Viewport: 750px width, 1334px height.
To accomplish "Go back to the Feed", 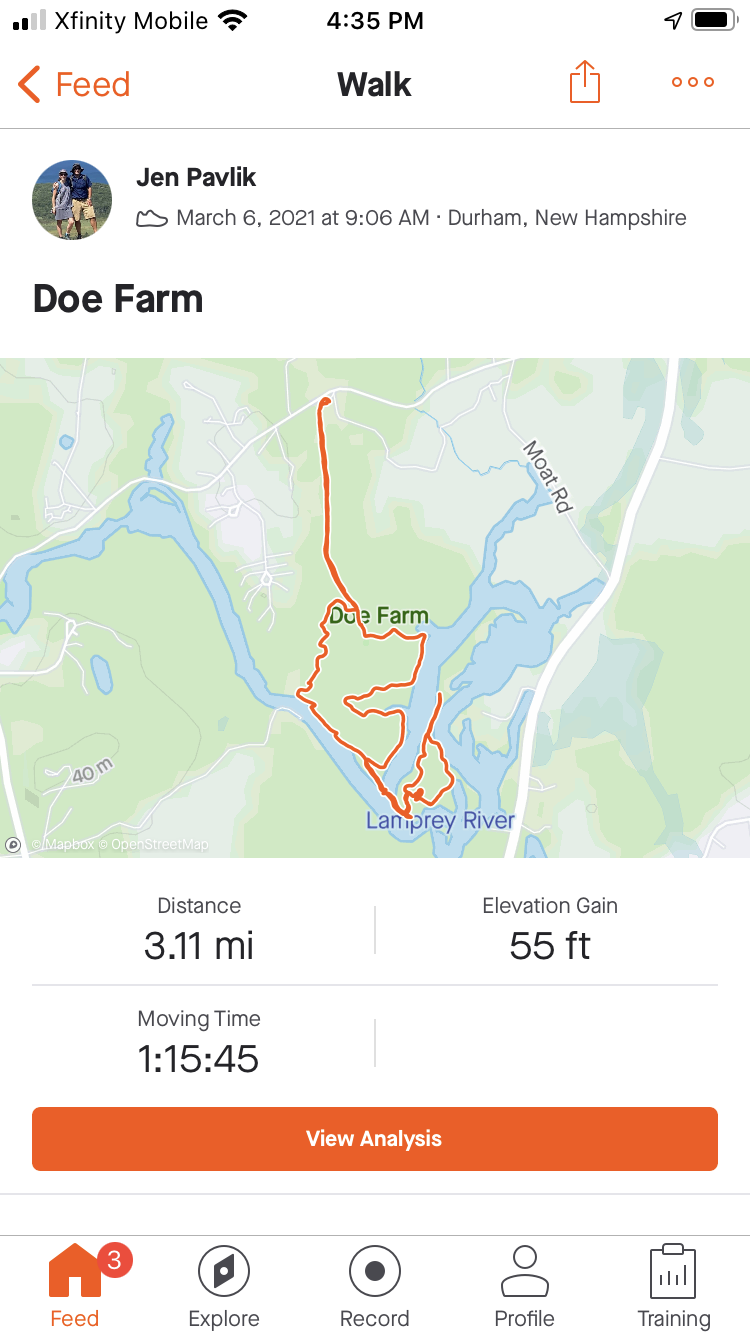I will tap(74, 84).
